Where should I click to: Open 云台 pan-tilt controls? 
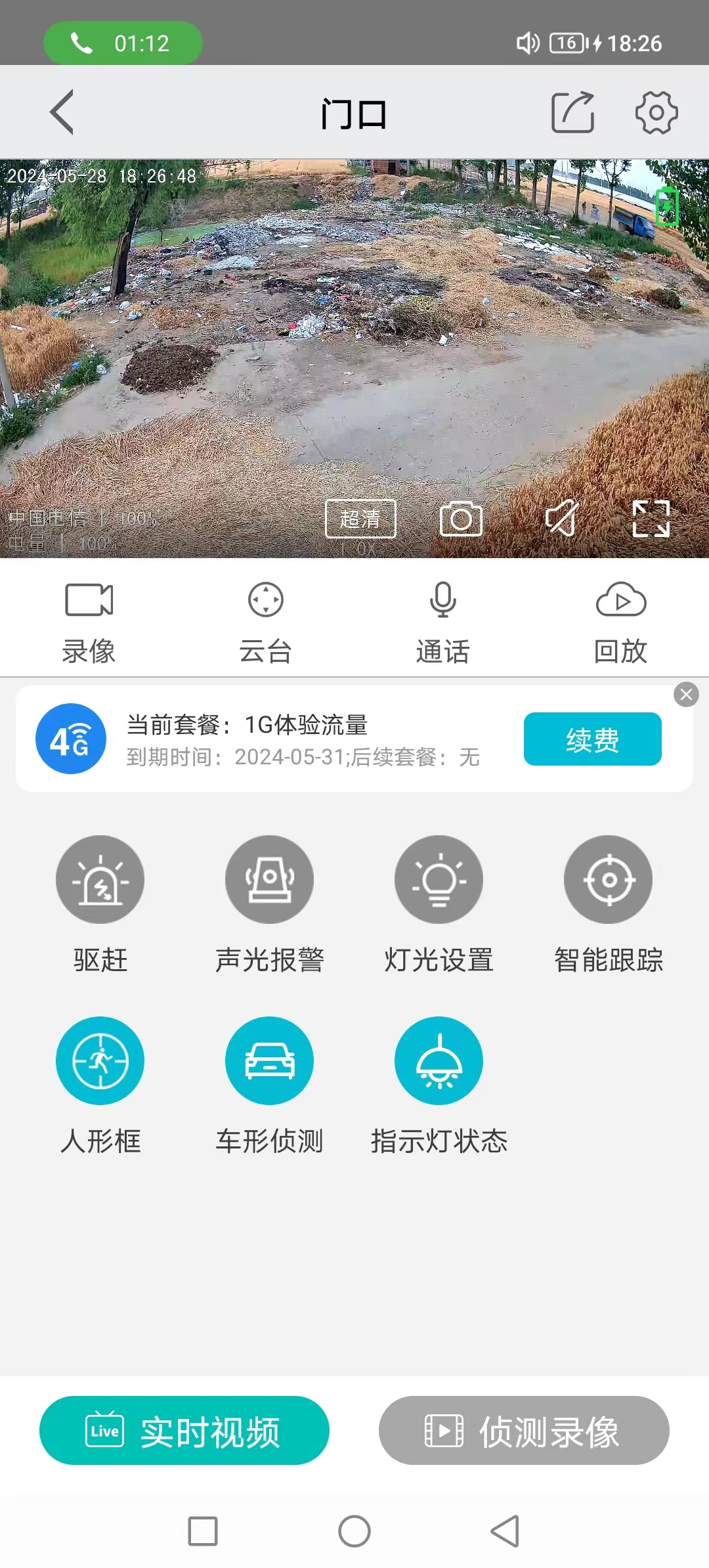pyautogui.click(x=265, y=620)
